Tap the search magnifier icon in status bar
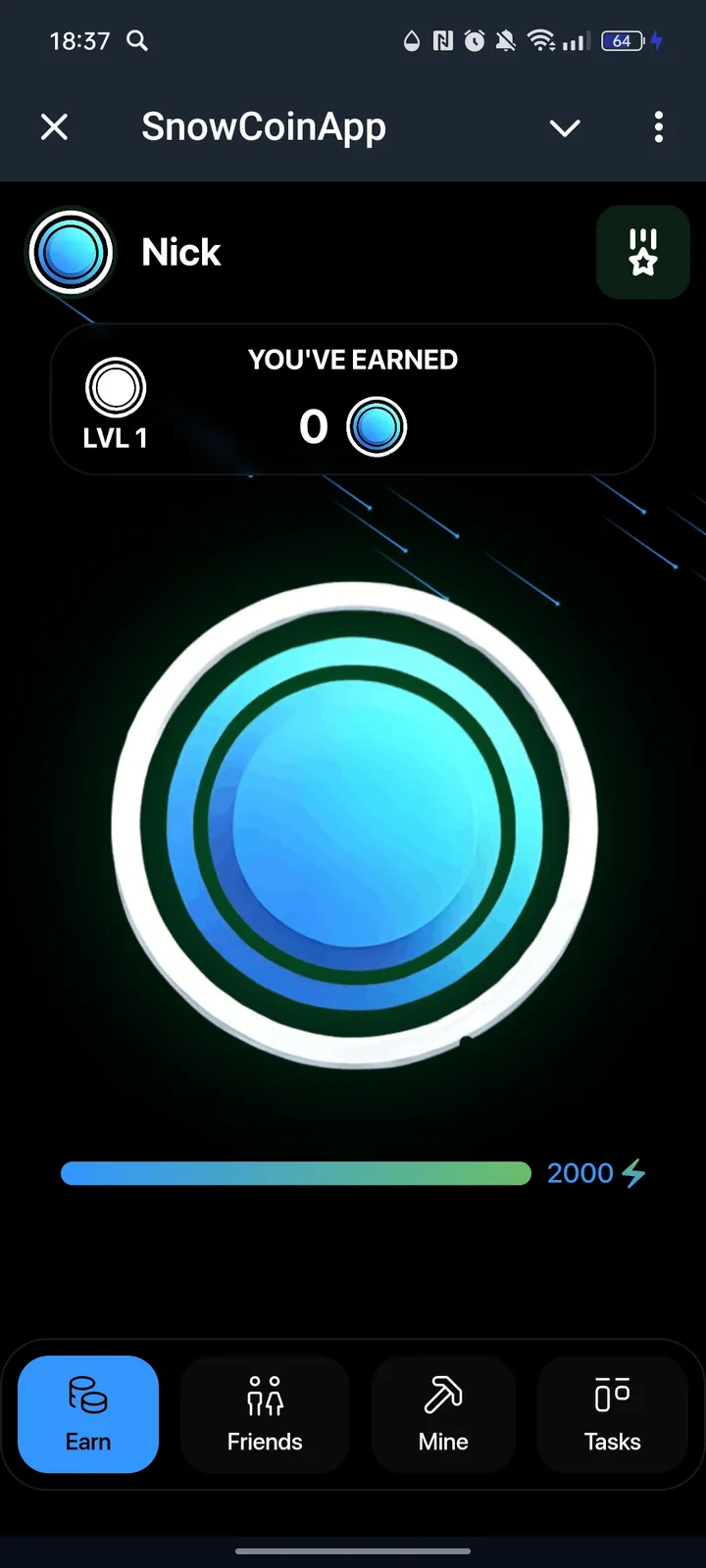This screenshot has width=706, height=1568. 136,41
